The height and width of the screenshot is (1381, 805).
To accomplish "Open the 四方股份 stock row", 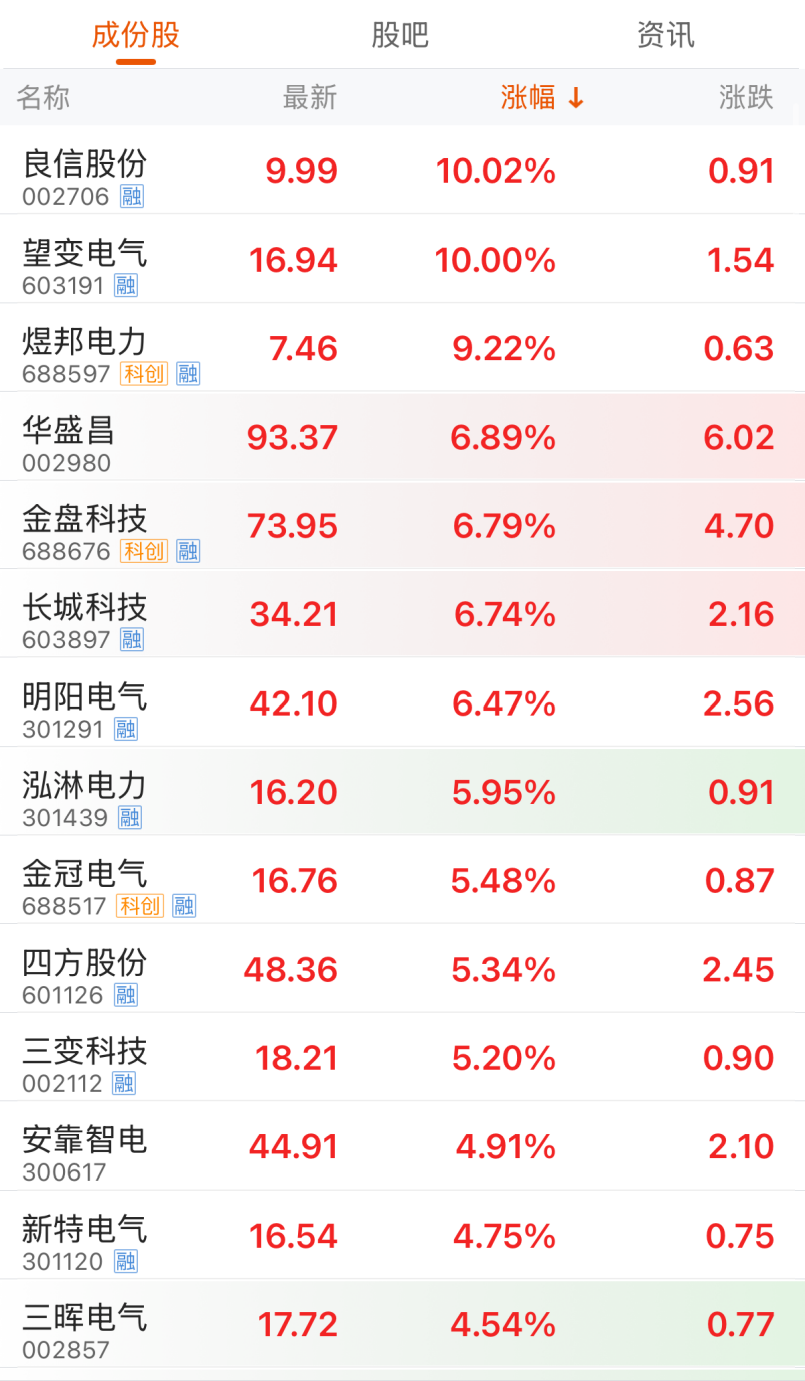I will coord(402,968).
